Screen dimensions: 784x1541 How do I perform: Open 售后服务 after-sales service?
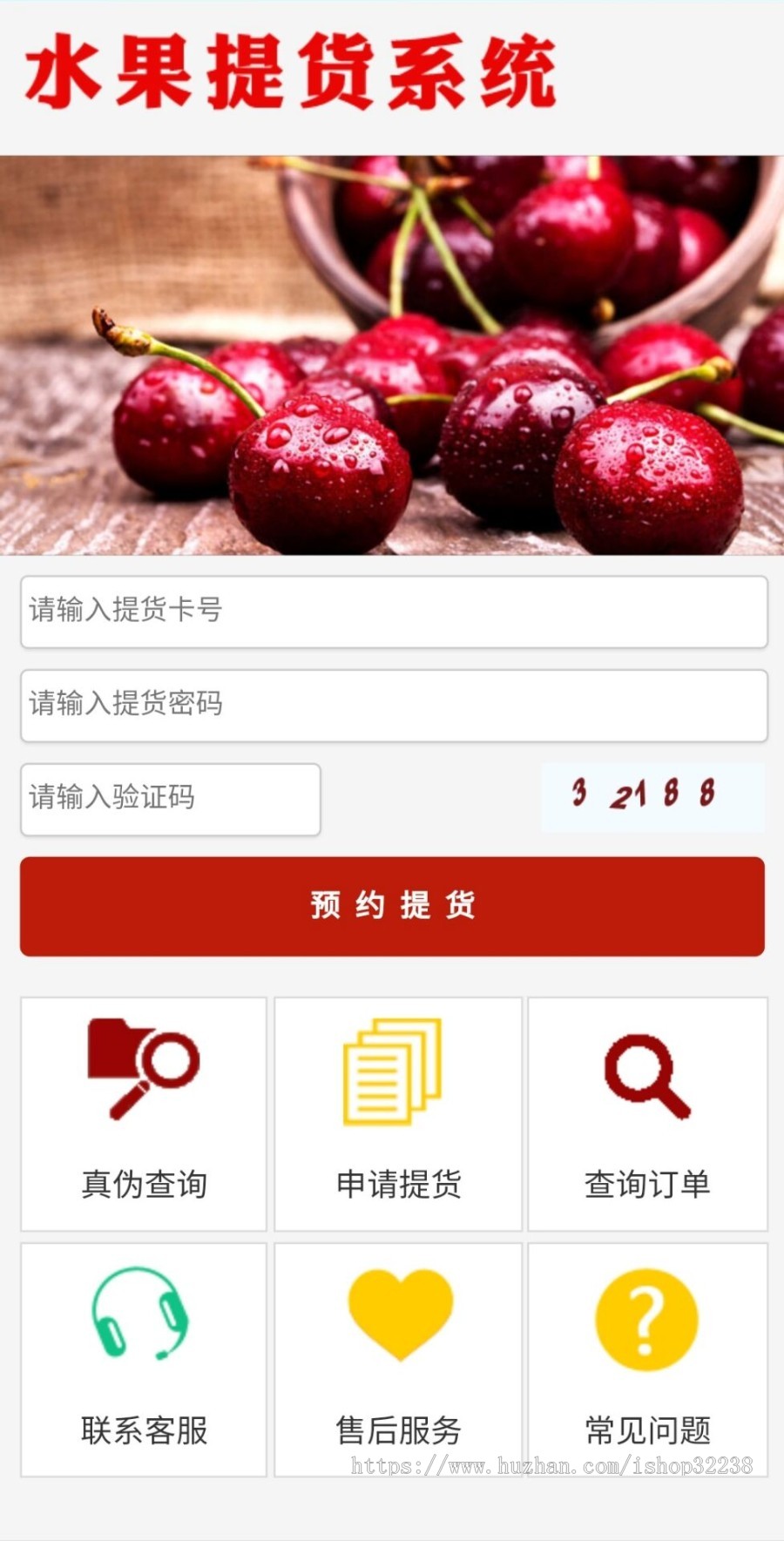(398, 1359)
